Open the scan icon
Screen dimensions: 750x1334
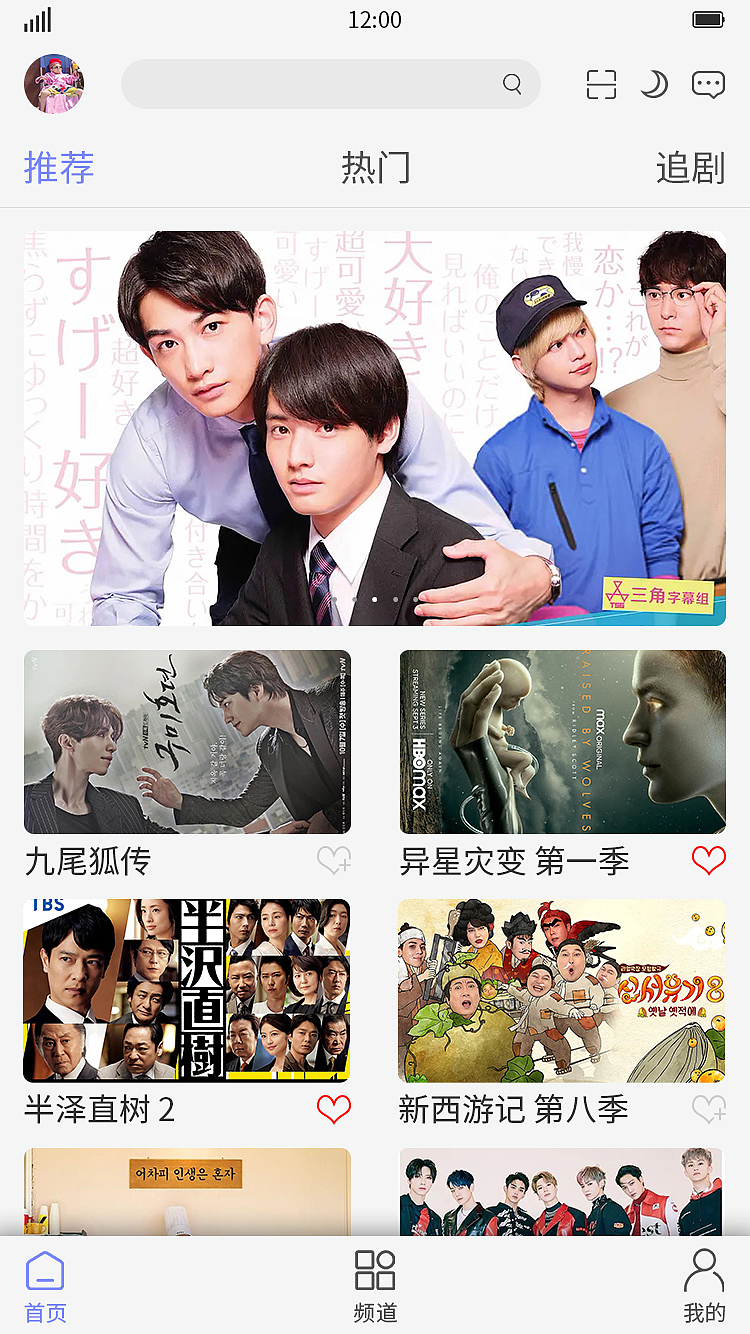pyautogui.click(x=601, y=84)
